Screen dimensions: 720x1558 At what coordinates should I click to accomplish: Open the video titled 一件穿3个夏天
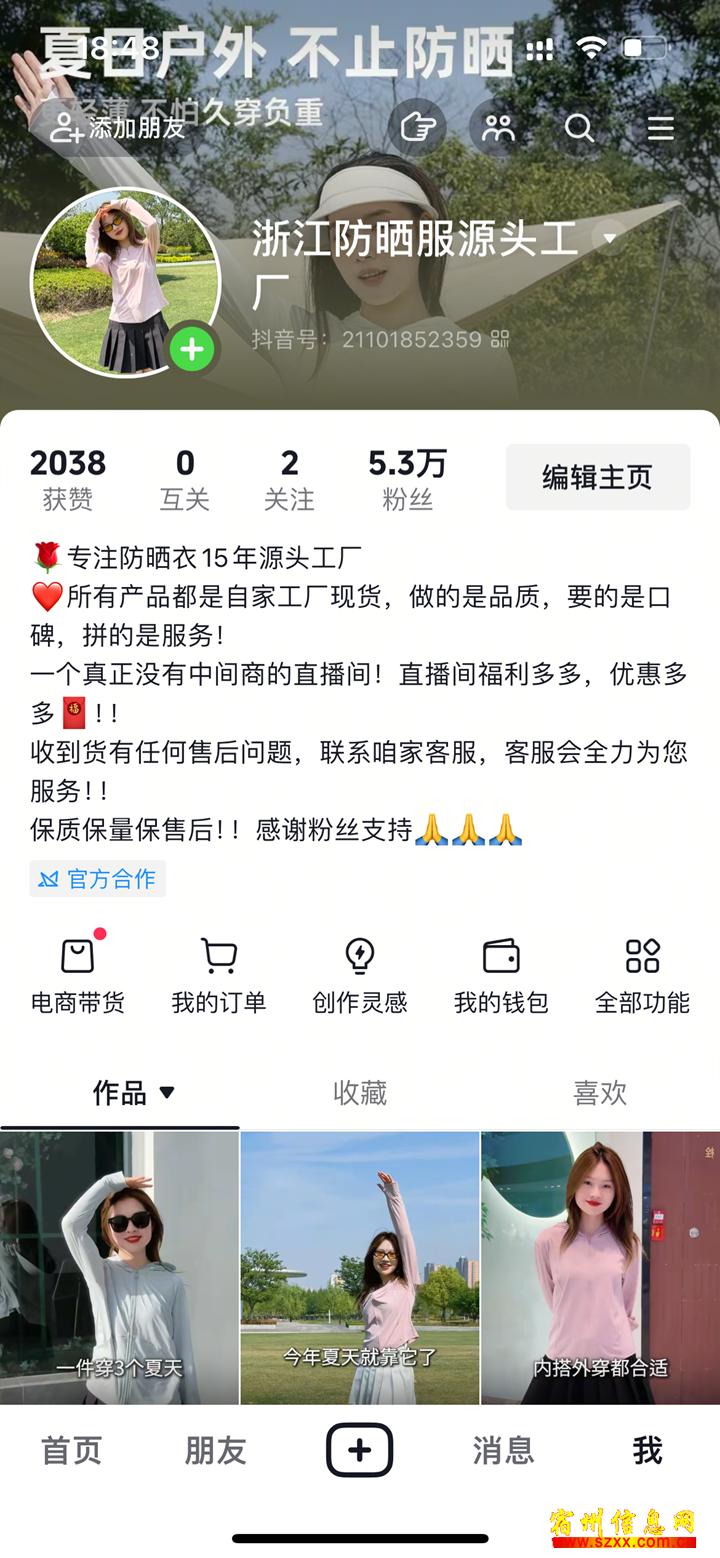point(119,1267)
